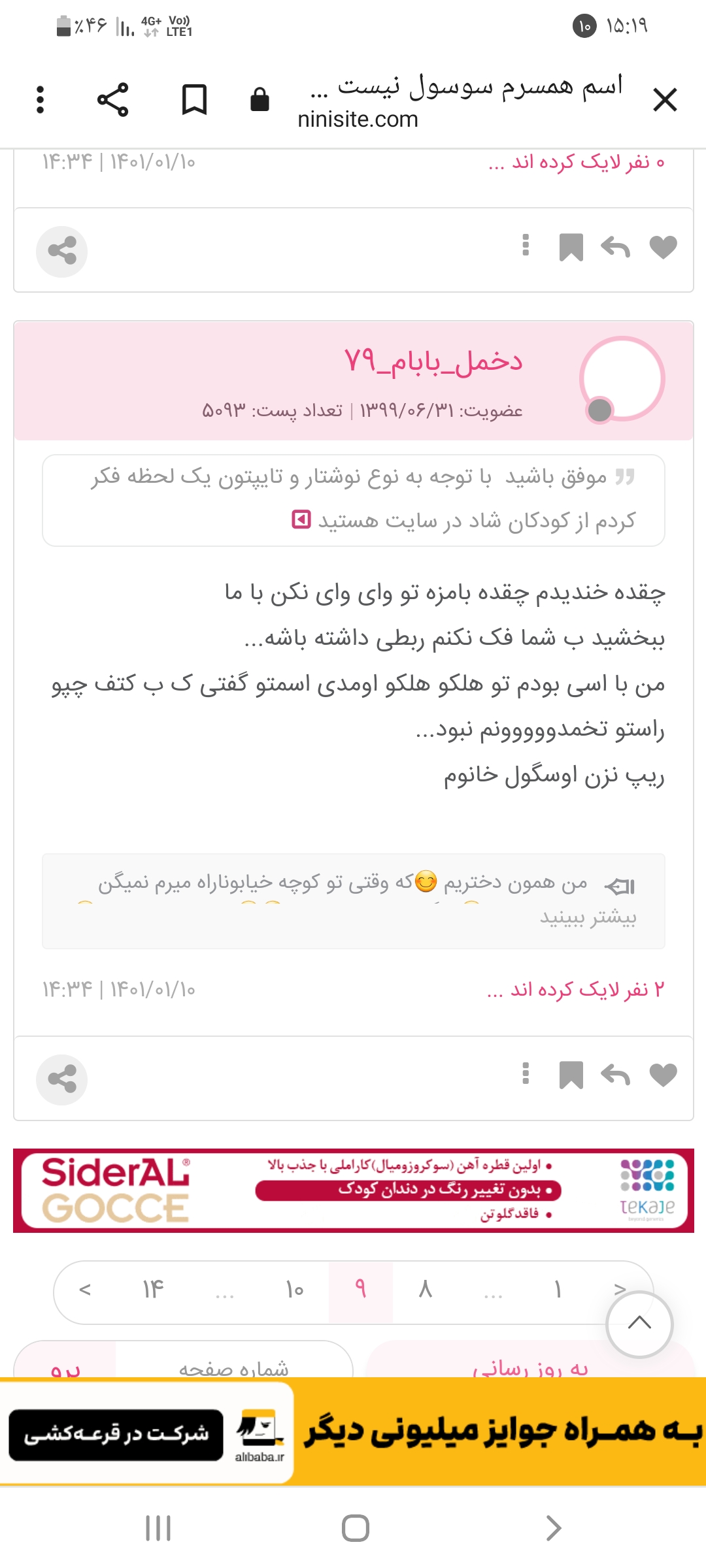Open the username دخمل_بابام_۷۹ profile

pyautogui.click(x=433, y=361)
